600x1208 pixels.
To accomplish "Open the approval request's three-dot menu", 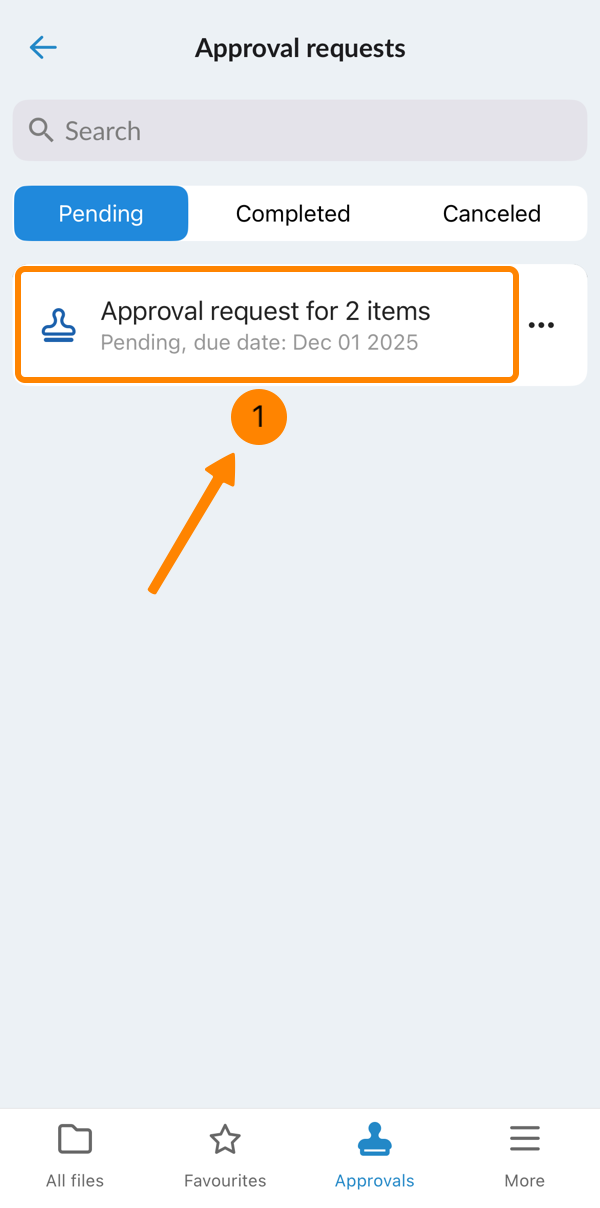I will coord(541,325).
